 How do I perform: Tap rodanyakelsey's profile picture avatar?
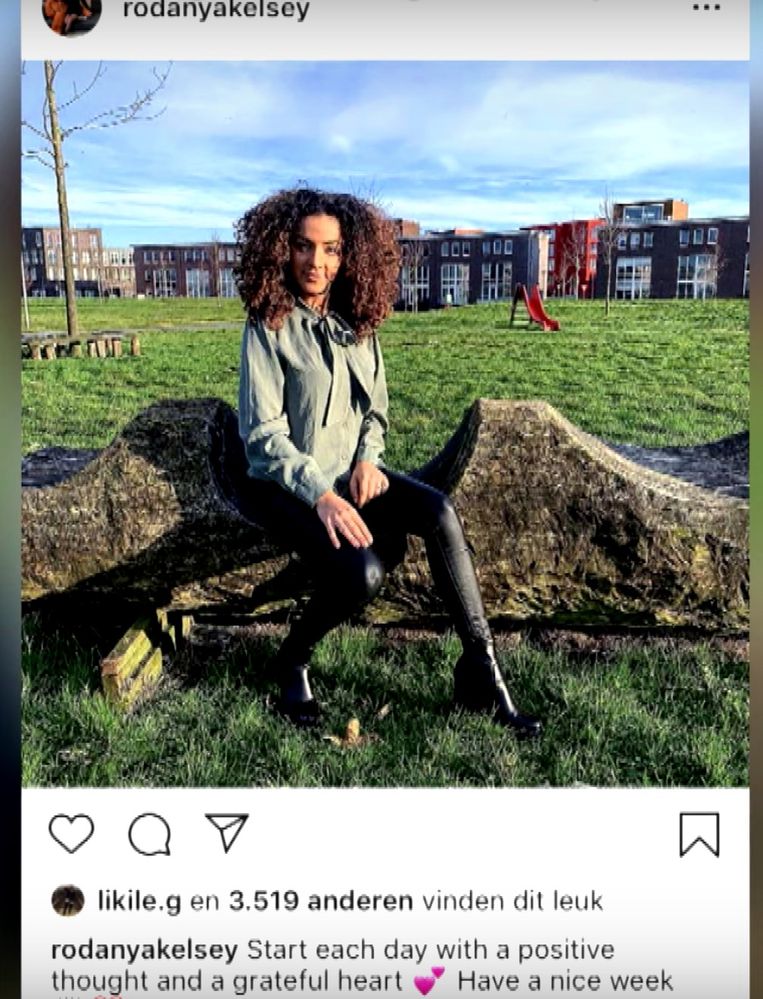click(71, 12)
